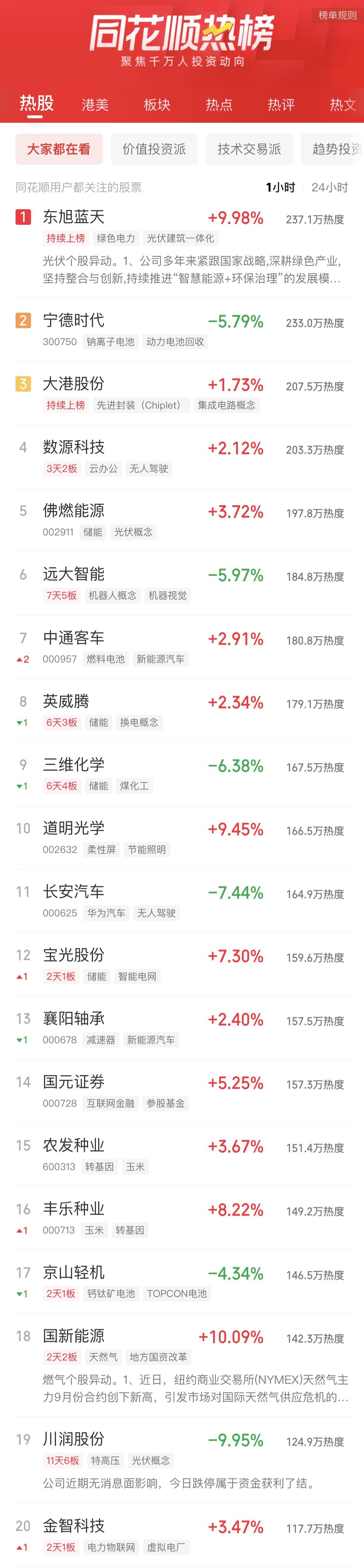This screenshot has width=364, height=1568.
Task: View 远大智能 stock details
Action: pyautogui.click(x=74, y=574)
